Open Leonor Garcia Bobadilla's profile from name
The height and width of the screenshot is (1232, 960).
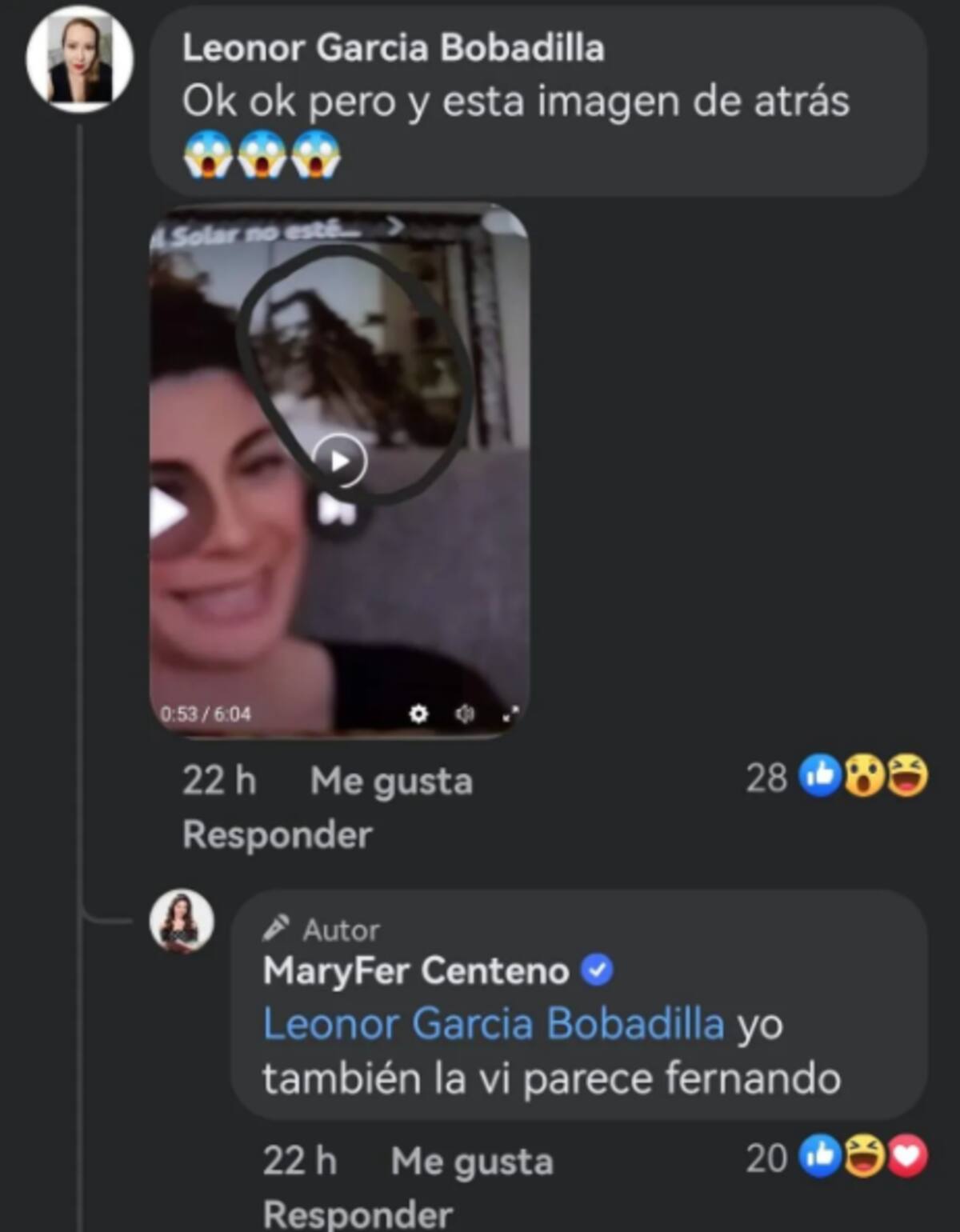pos(393,48)
